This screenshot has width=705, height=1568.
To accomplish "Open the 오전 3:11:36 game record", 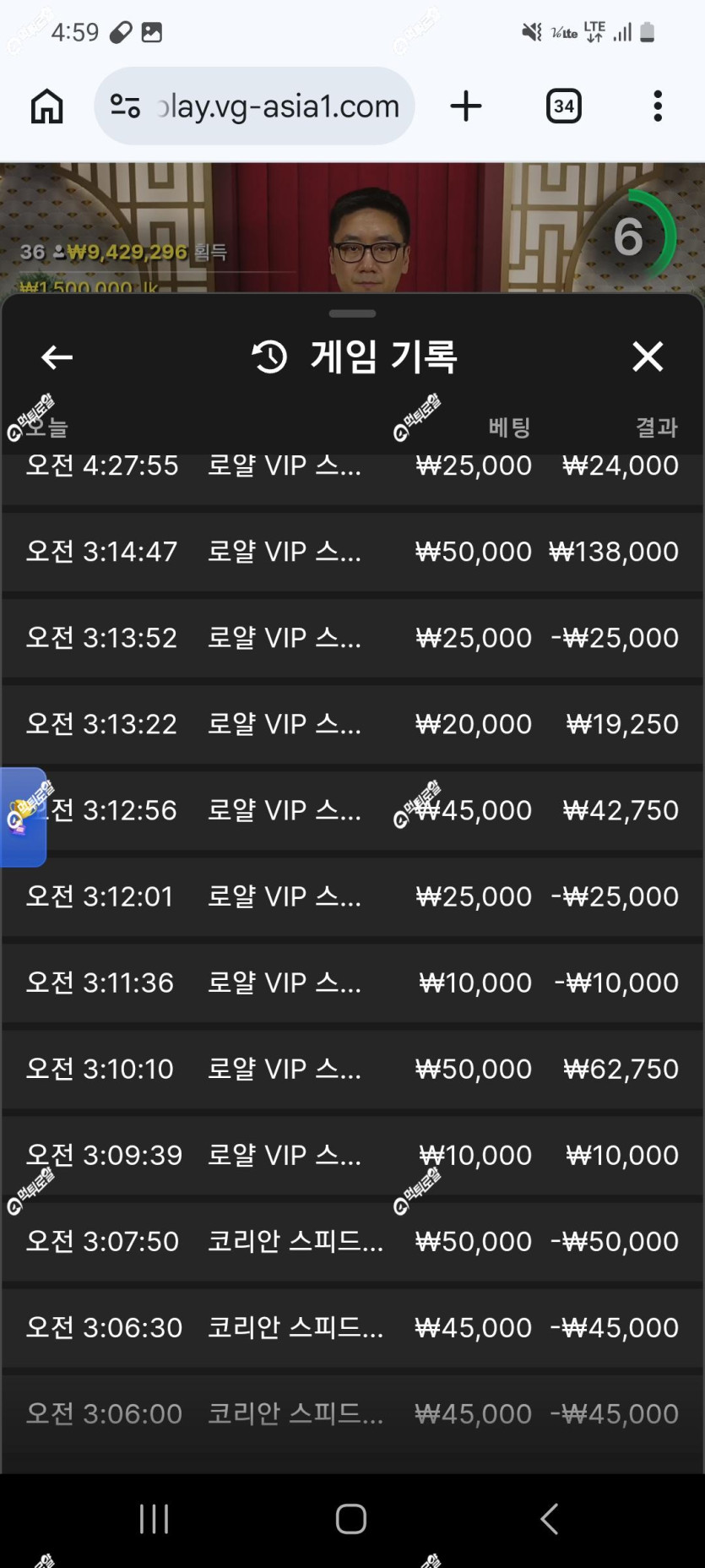I will coord(352,983).
